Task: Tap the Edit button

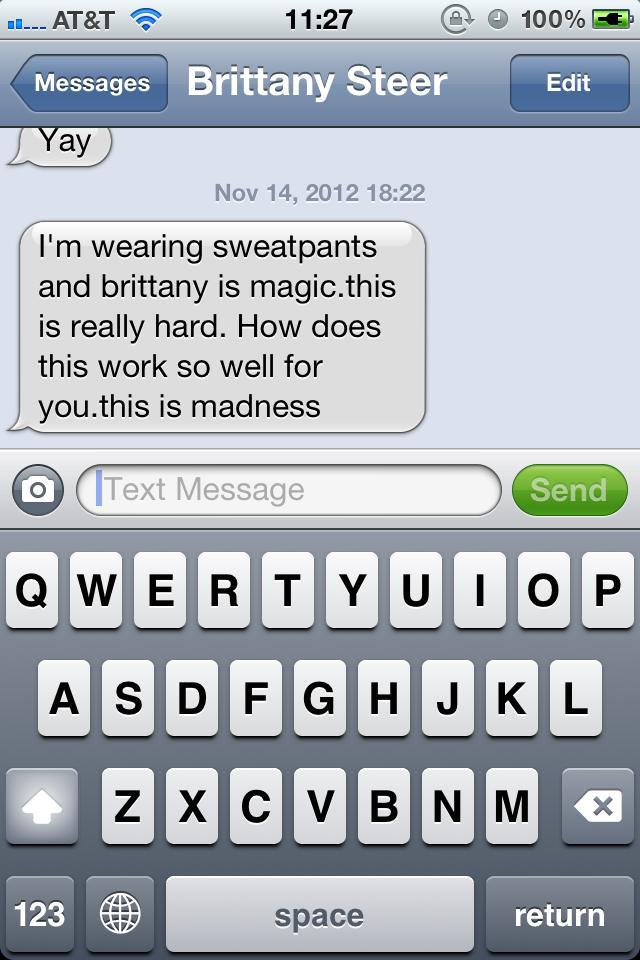Action: (568, 83)
